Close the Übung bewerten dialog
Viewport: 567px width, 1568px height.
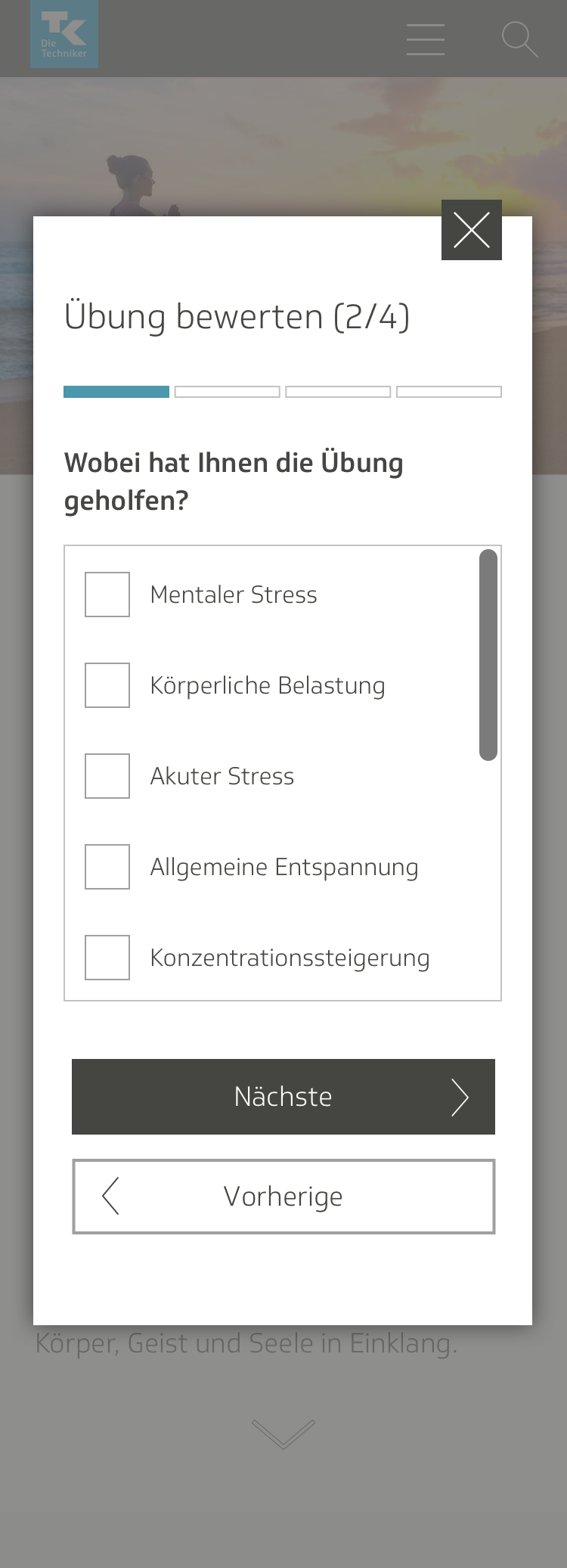click(x=471, y=230)
